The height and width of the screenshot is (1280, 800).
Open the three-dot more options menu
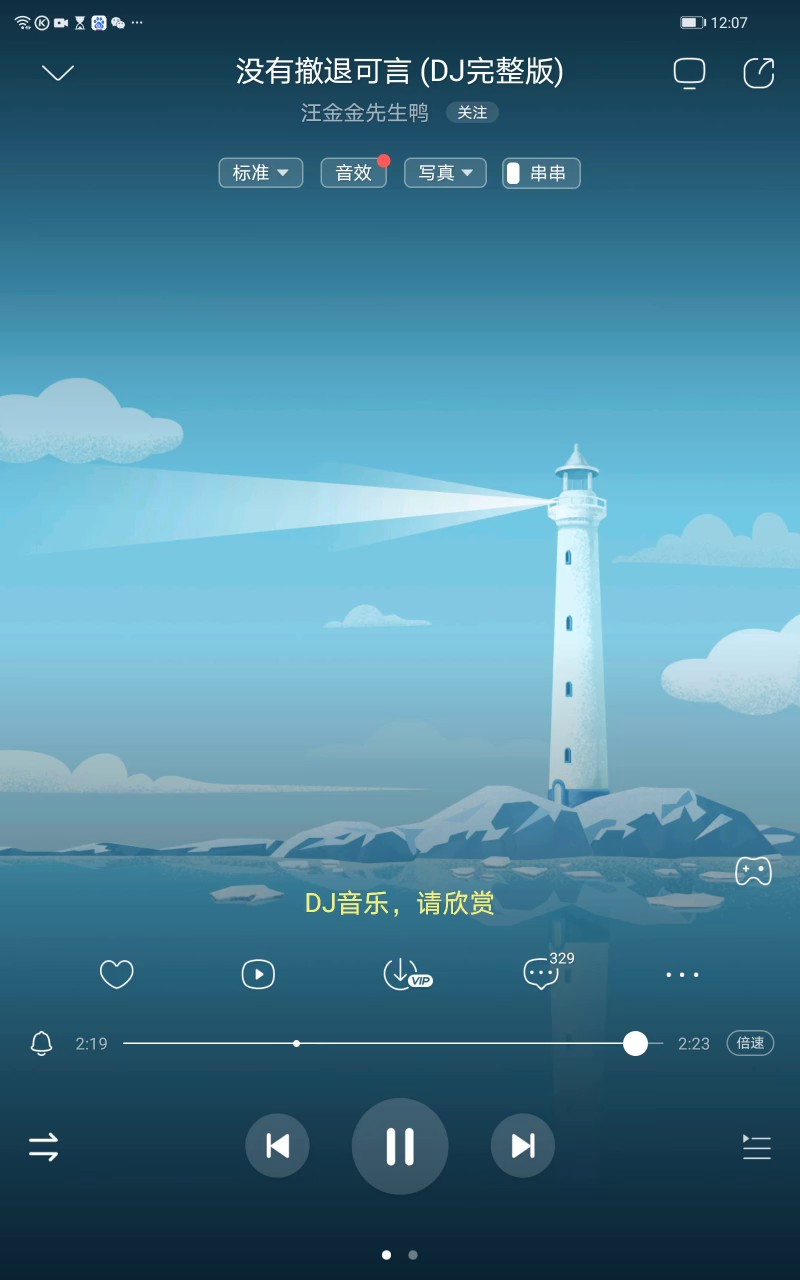[x=682, y=974]
